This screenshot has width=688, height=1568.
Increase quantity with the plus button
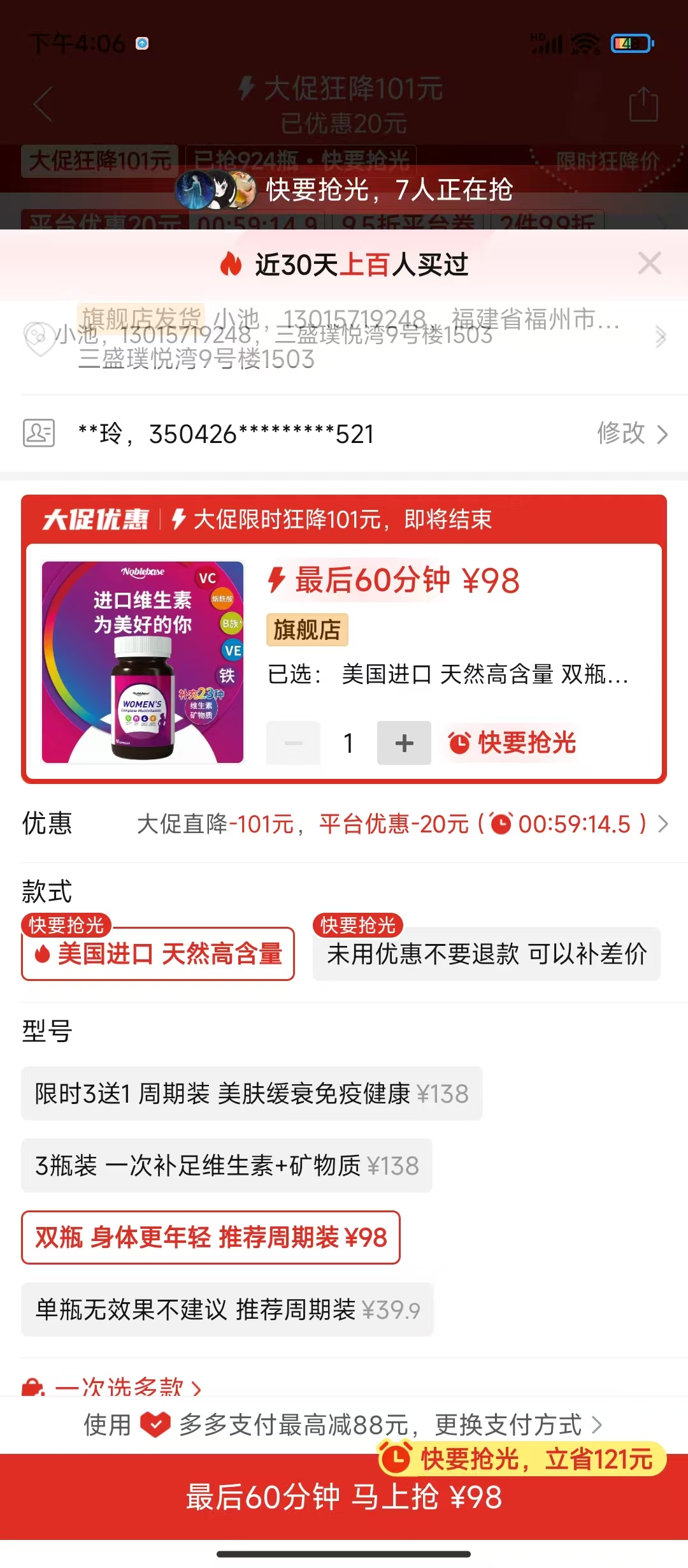point(404,743)
